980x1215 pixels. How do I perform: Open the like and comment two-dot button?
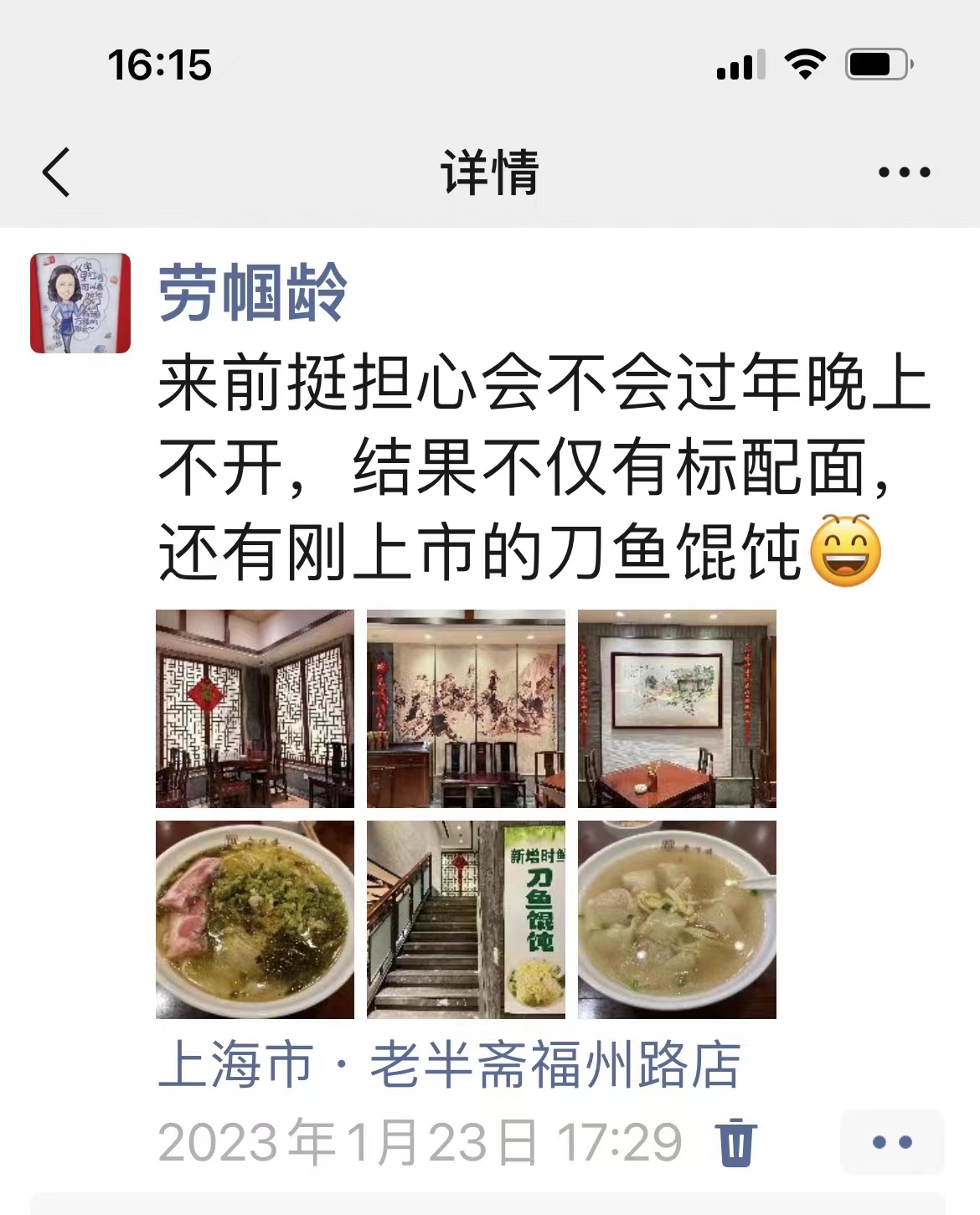(x=892, y=1142)
